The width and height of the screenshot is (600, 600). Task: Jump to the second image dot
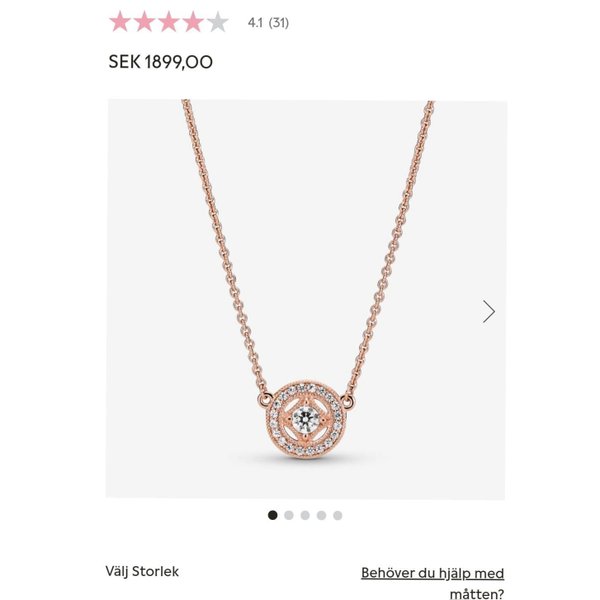(x=289, y=515)
